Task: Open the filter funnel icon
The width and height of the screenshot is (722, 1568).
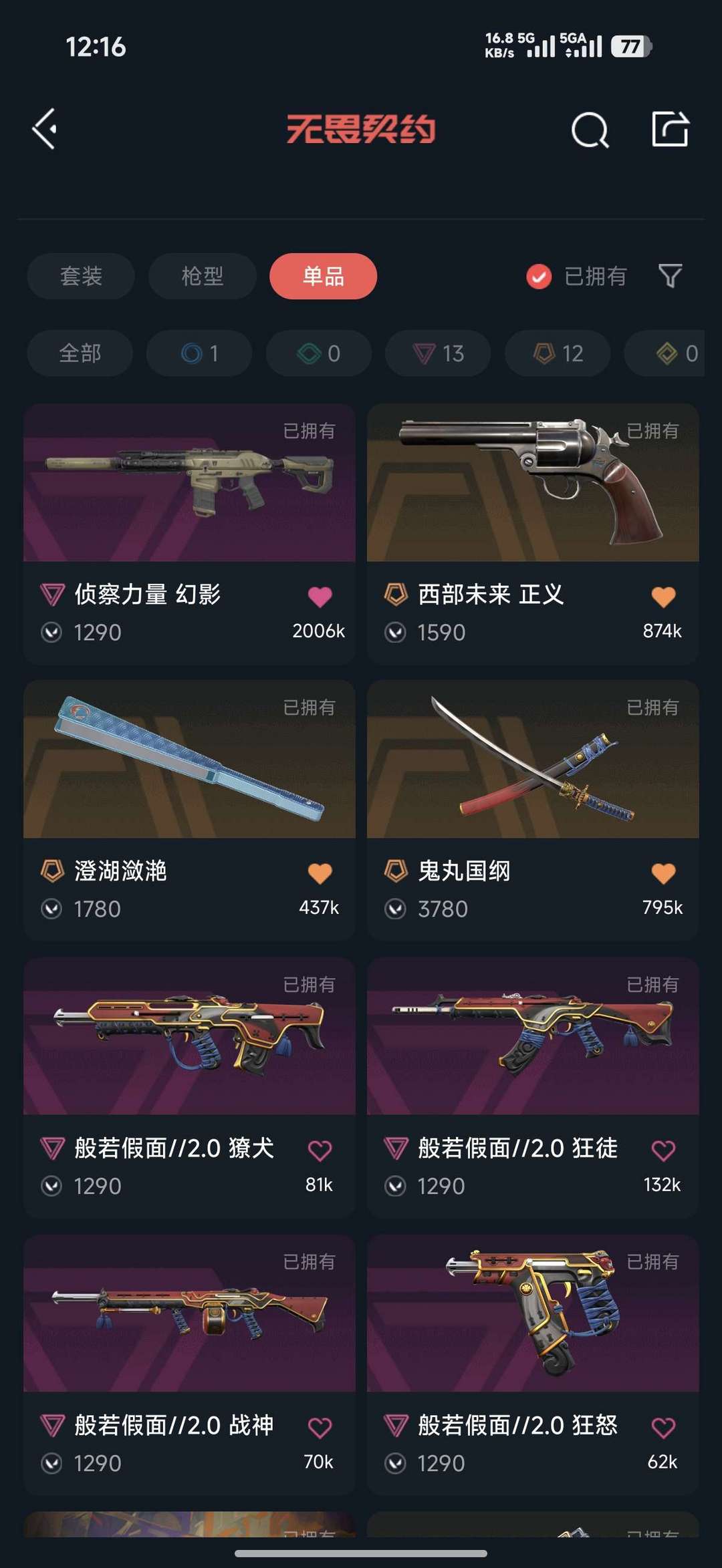Action: pos(670,275)
